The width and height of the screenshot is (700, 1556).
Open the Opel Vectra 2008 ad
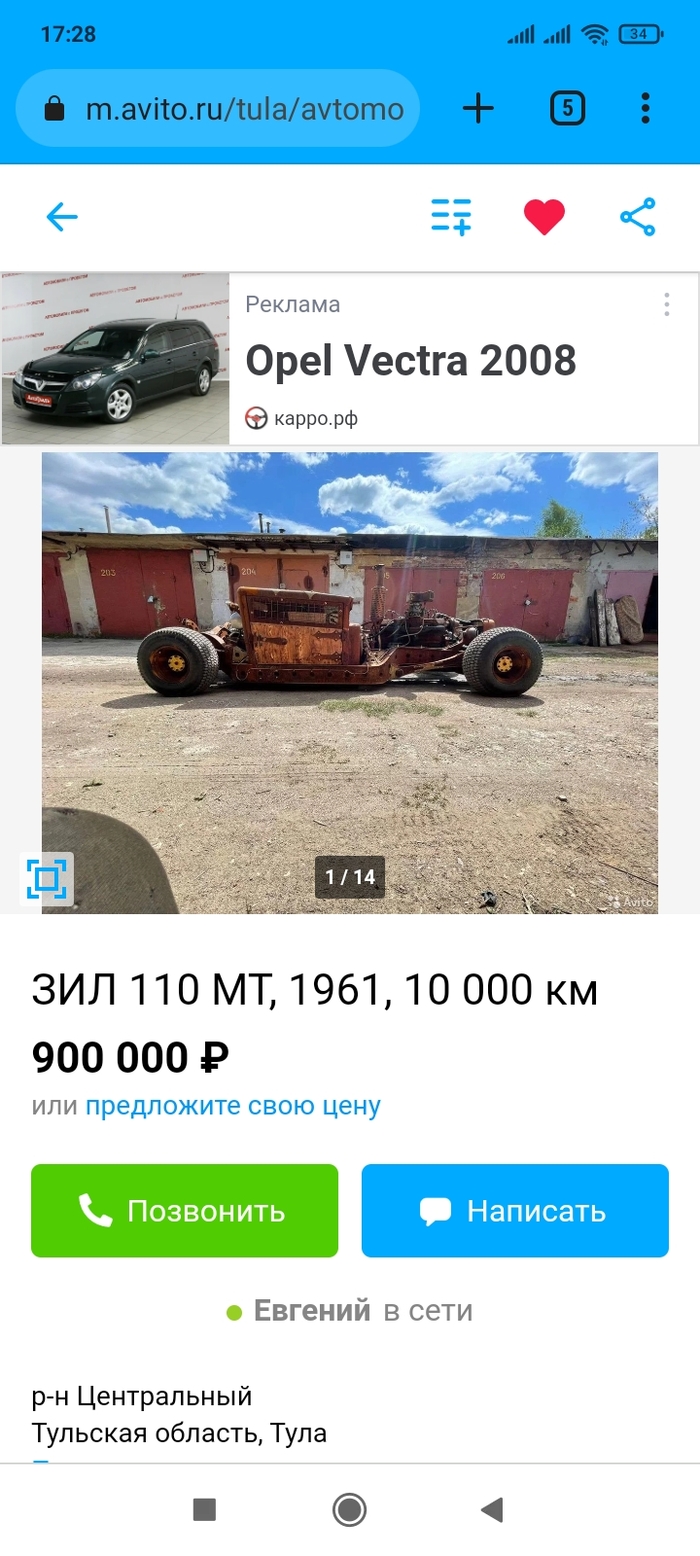pos(410,360)
